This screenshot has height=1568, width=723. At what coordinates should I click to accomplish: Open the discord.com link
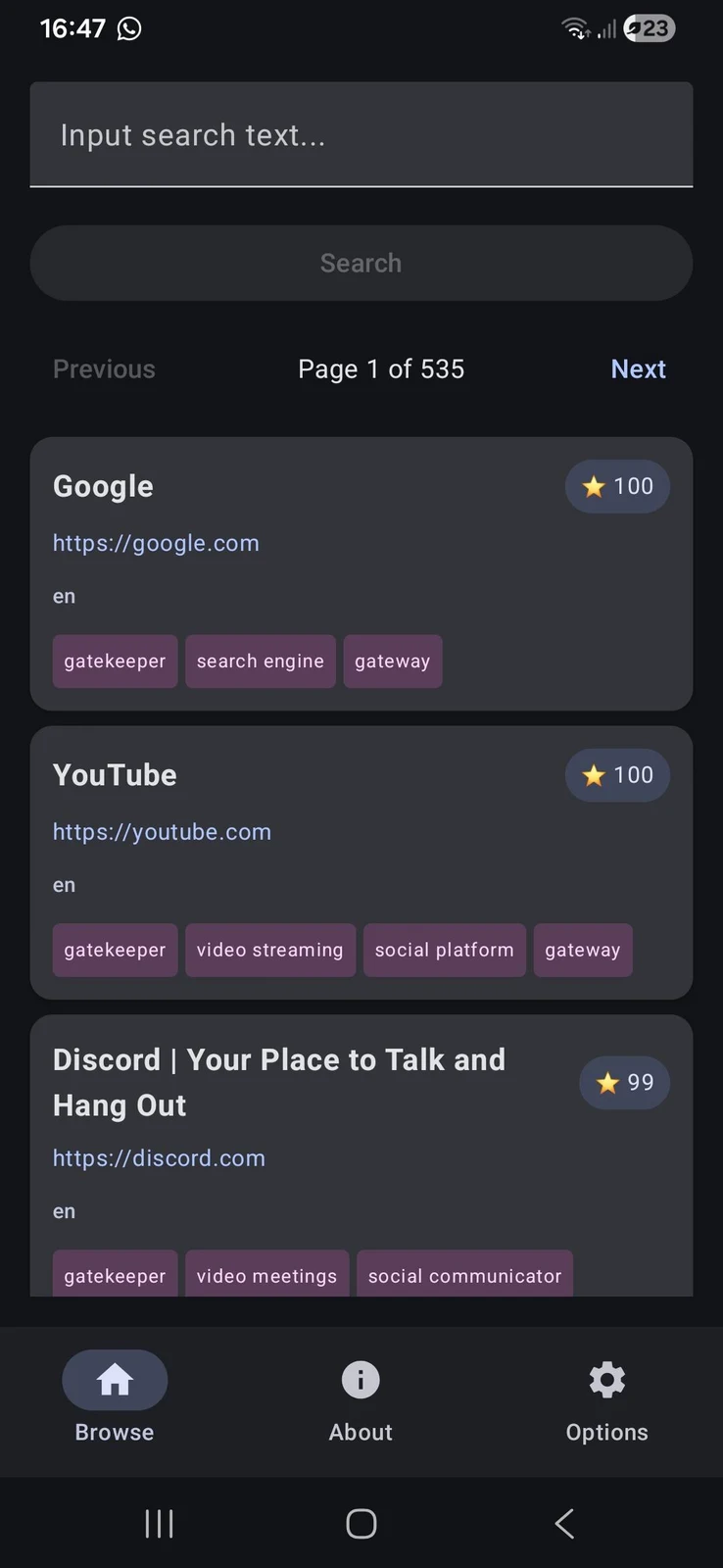click(x=159, y=1158)
